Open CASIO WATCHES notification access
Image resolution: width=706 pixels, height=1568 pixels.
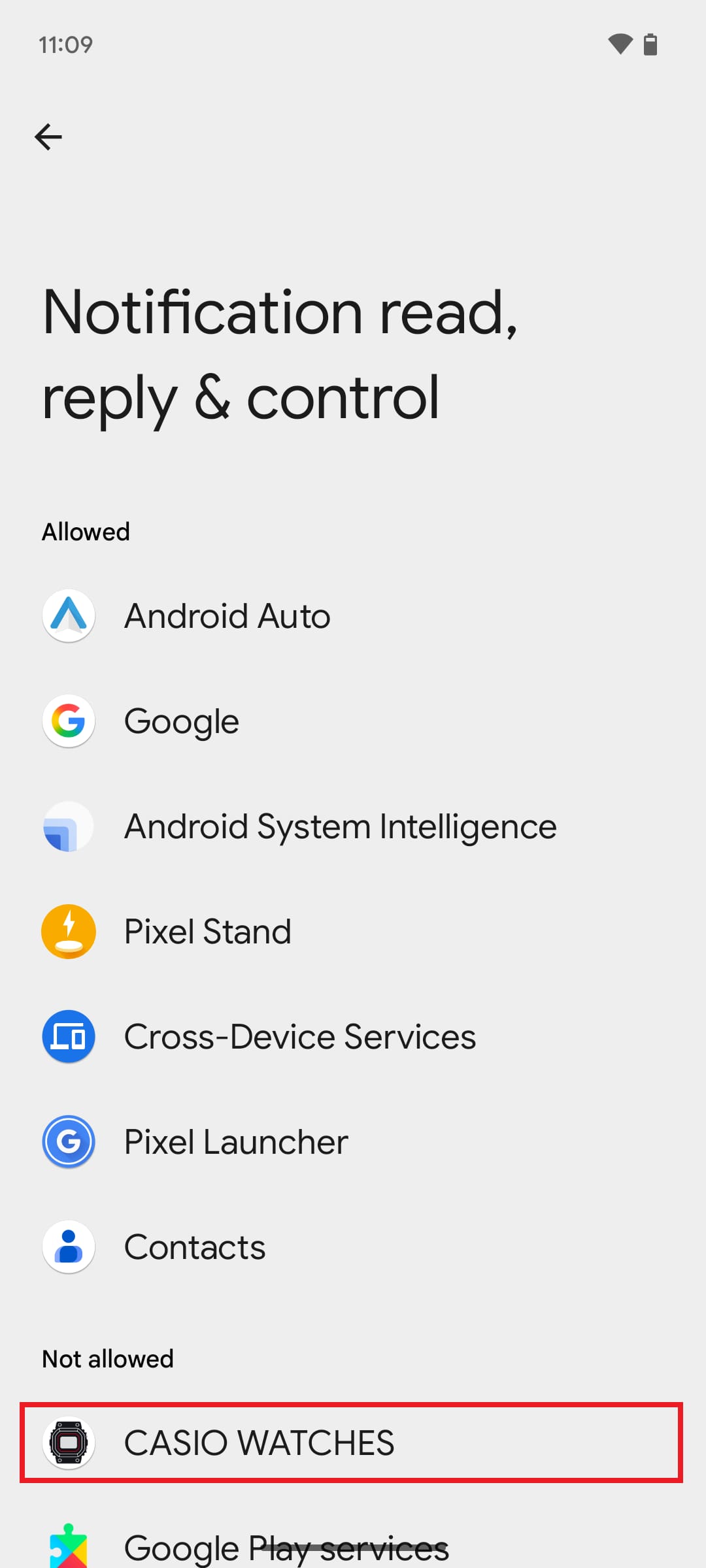pyautogui.click(x=352, y=1443)
